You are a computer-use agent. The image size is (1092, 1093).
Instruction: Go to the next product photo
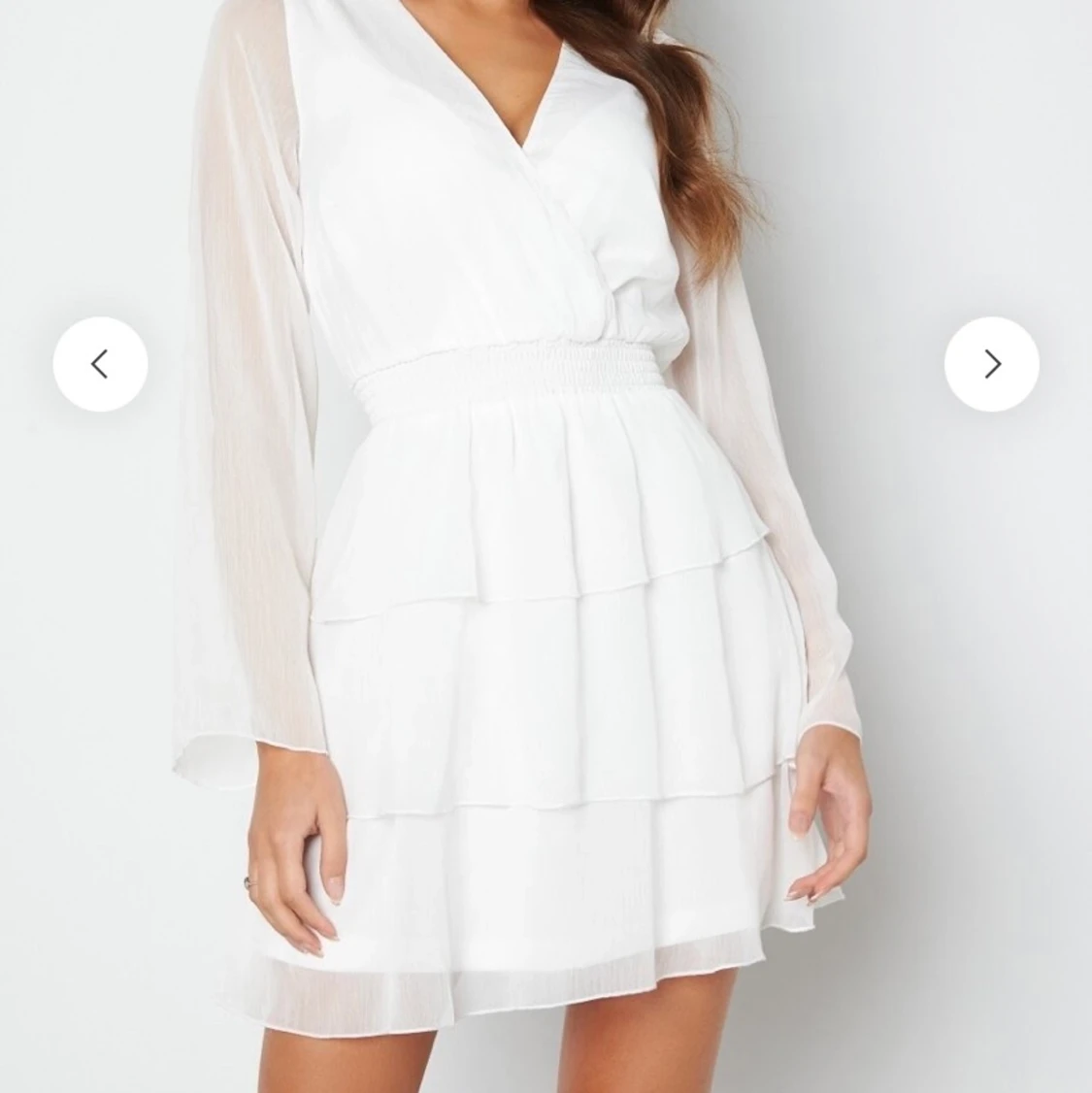tap(991, 364)
